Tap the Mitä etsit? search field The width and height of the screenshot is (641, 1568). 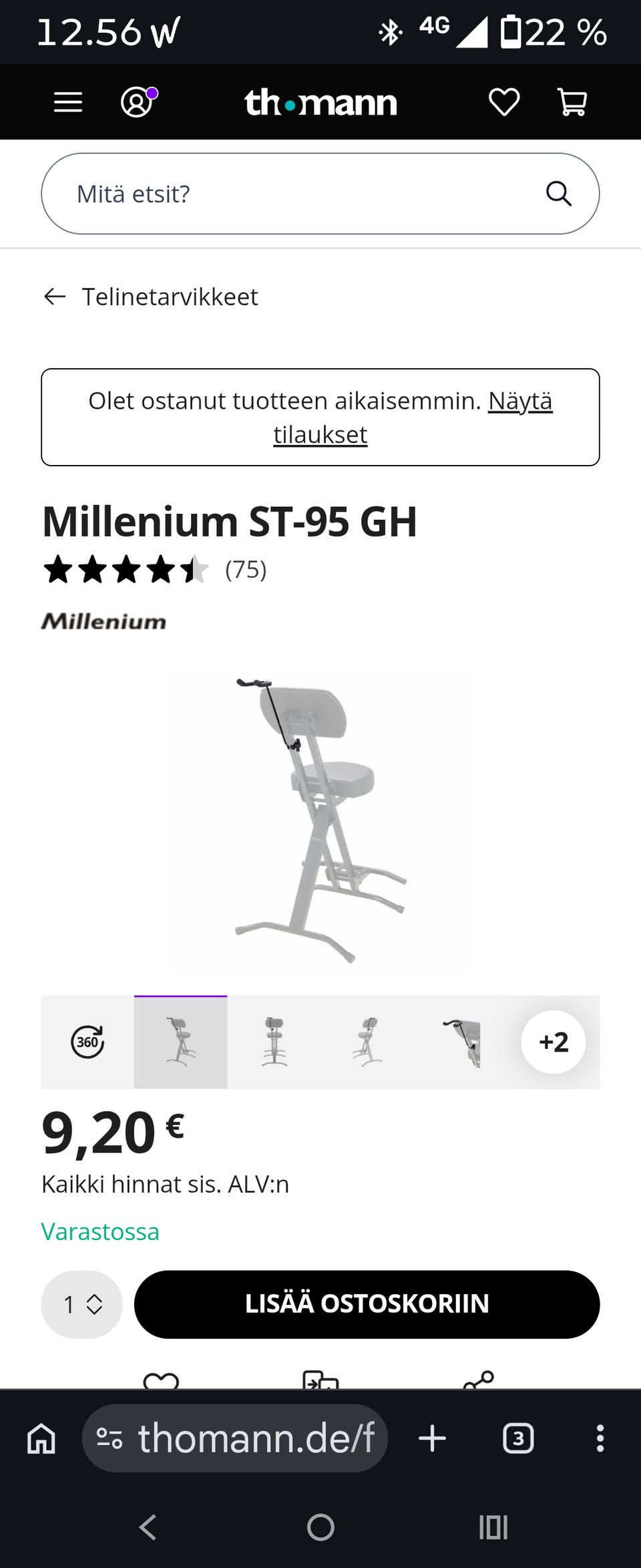[307, 194]
